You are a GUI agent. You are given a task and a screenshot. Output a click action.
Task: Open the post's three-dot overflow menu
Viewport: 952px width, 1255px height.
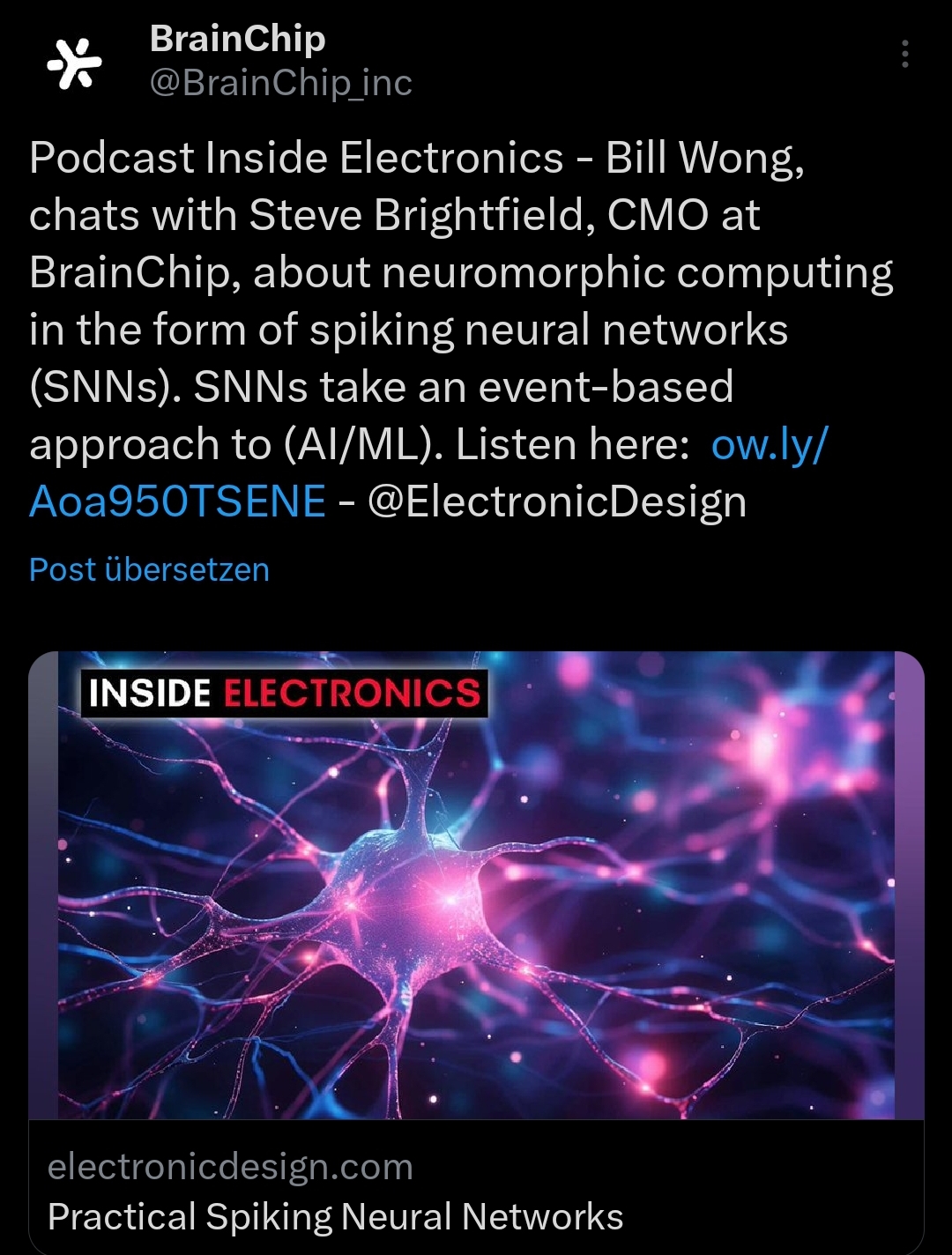tap(904, 55)
